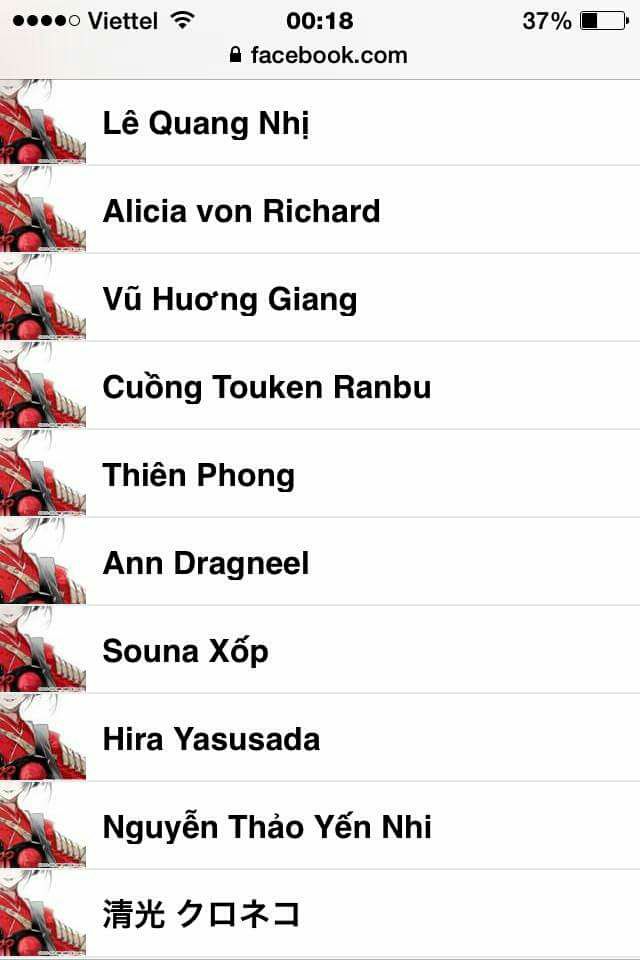Open the 清光 クロネコ profile

click(x=201, y=914)
